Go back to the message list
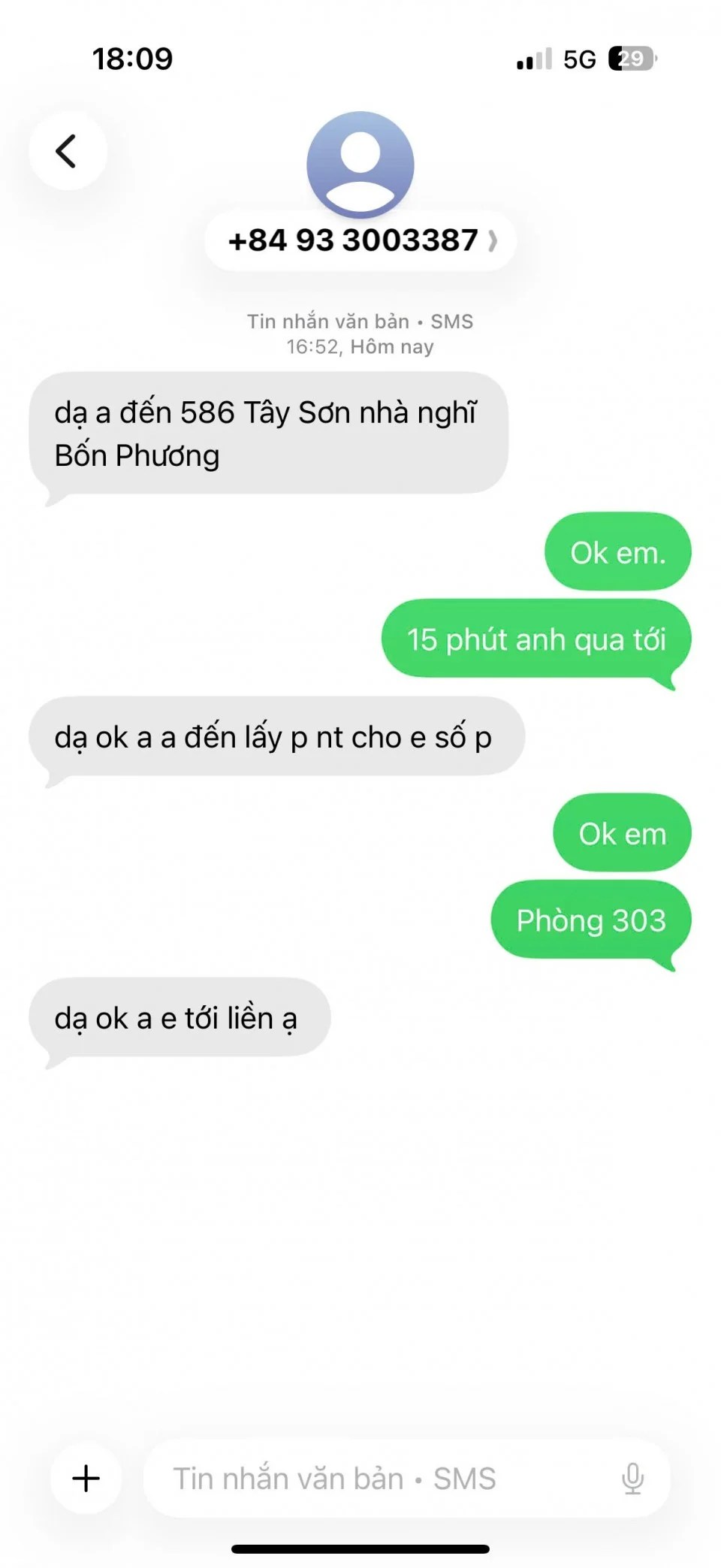This screenshot has width=721, height=1568. (67, 151)
